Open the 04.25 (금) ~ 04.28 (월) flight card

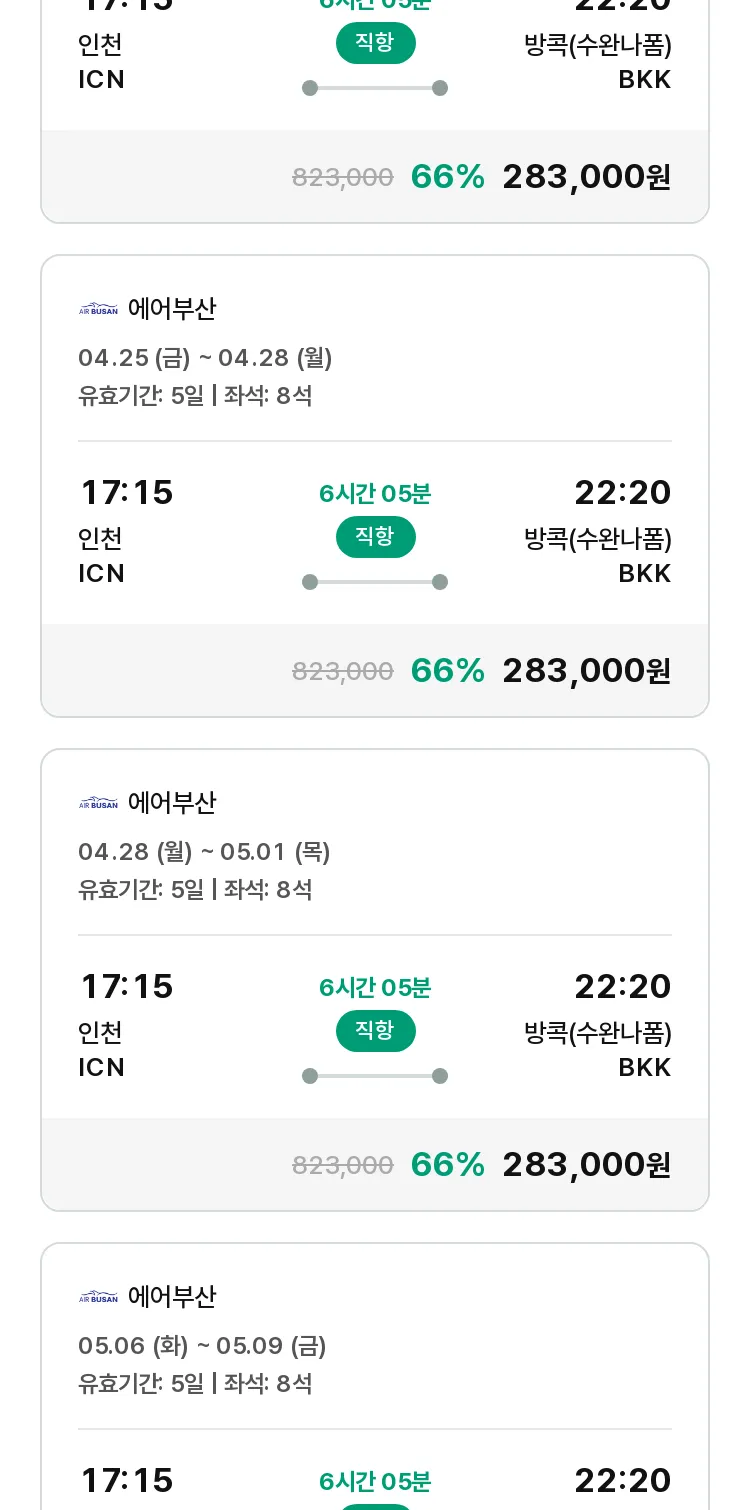[x=375, y=486]
